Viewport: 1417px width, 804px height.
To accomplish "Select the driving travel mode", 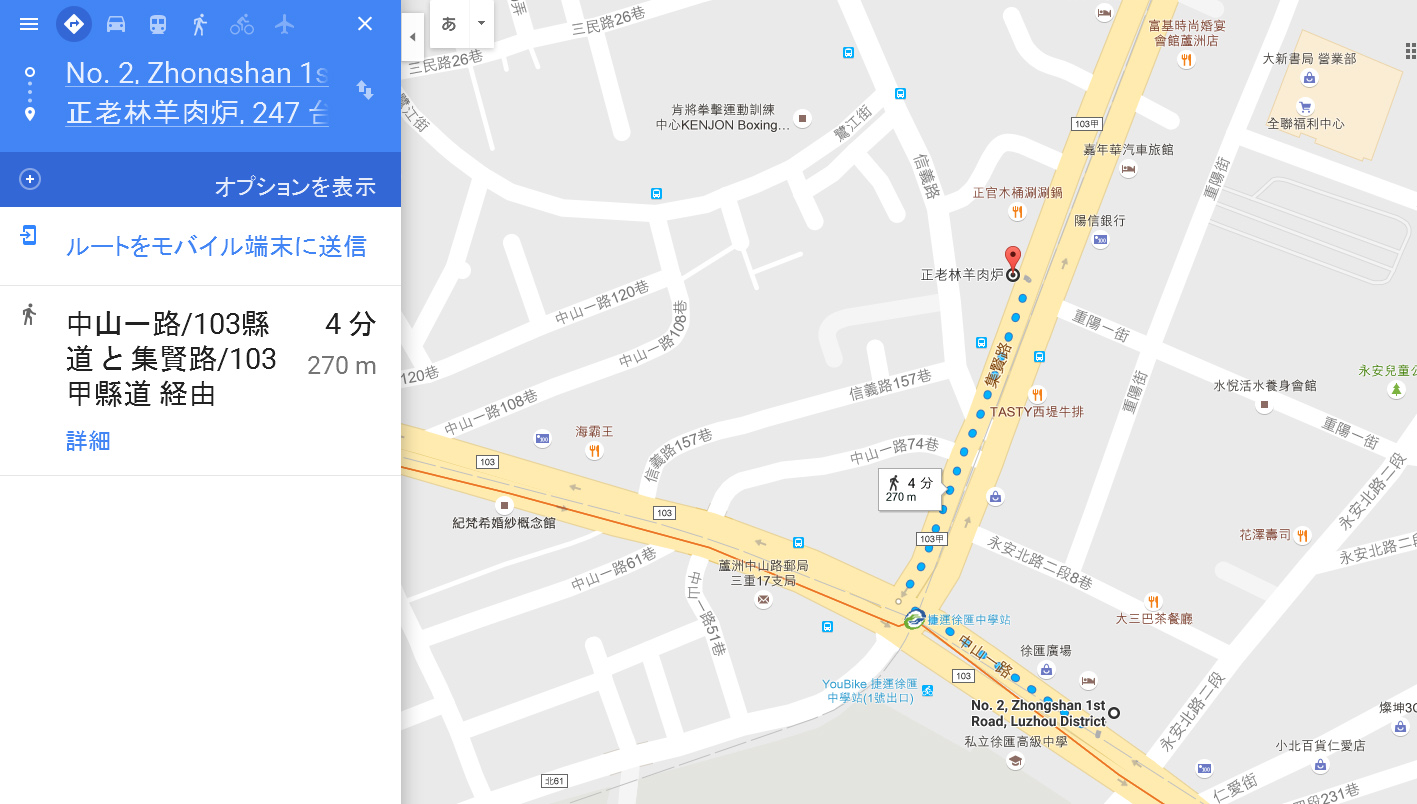I will [x=116, y=24].
